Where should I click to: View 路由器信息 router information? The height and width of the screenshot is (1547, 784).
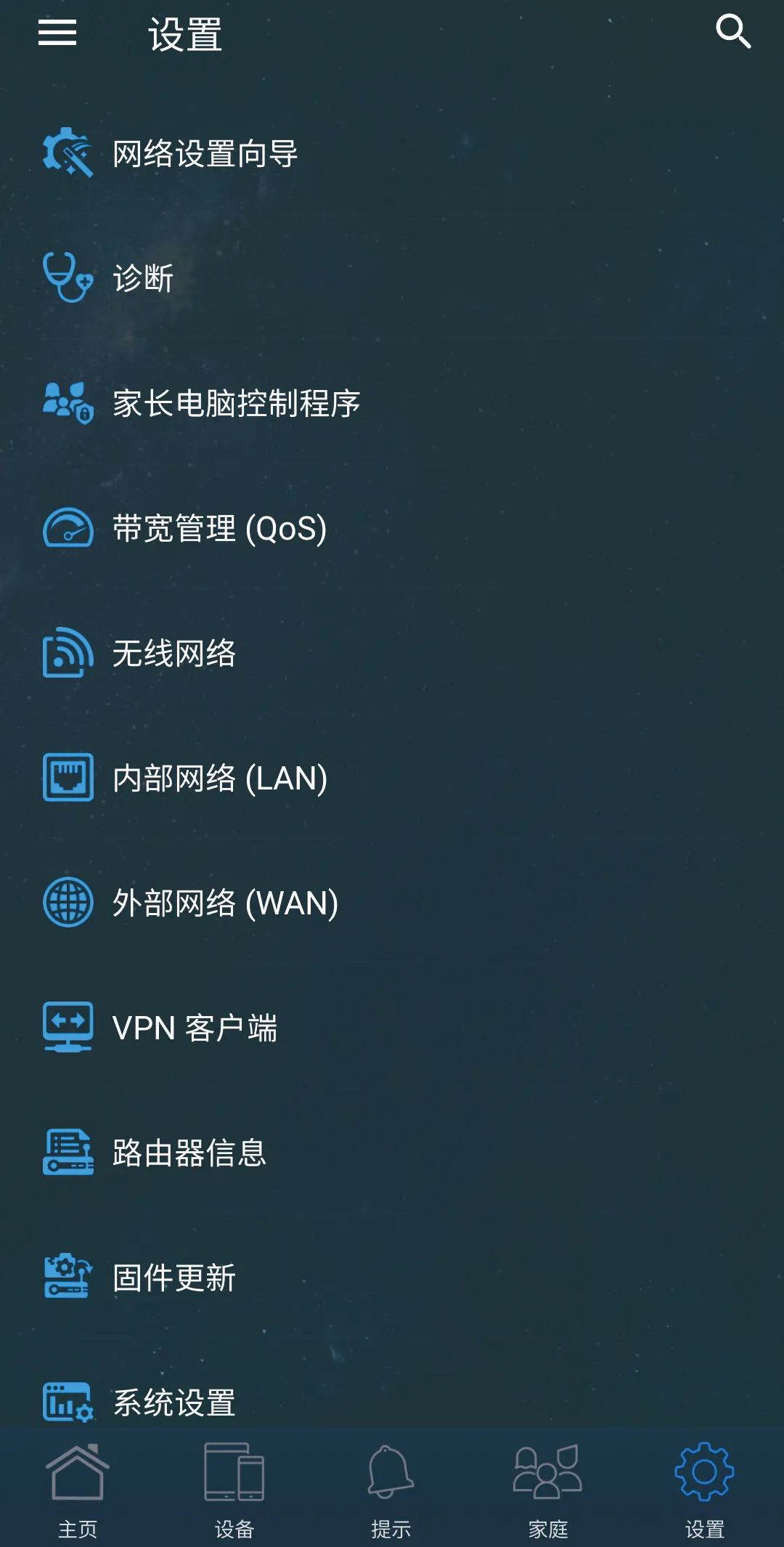coord(189,1153)
